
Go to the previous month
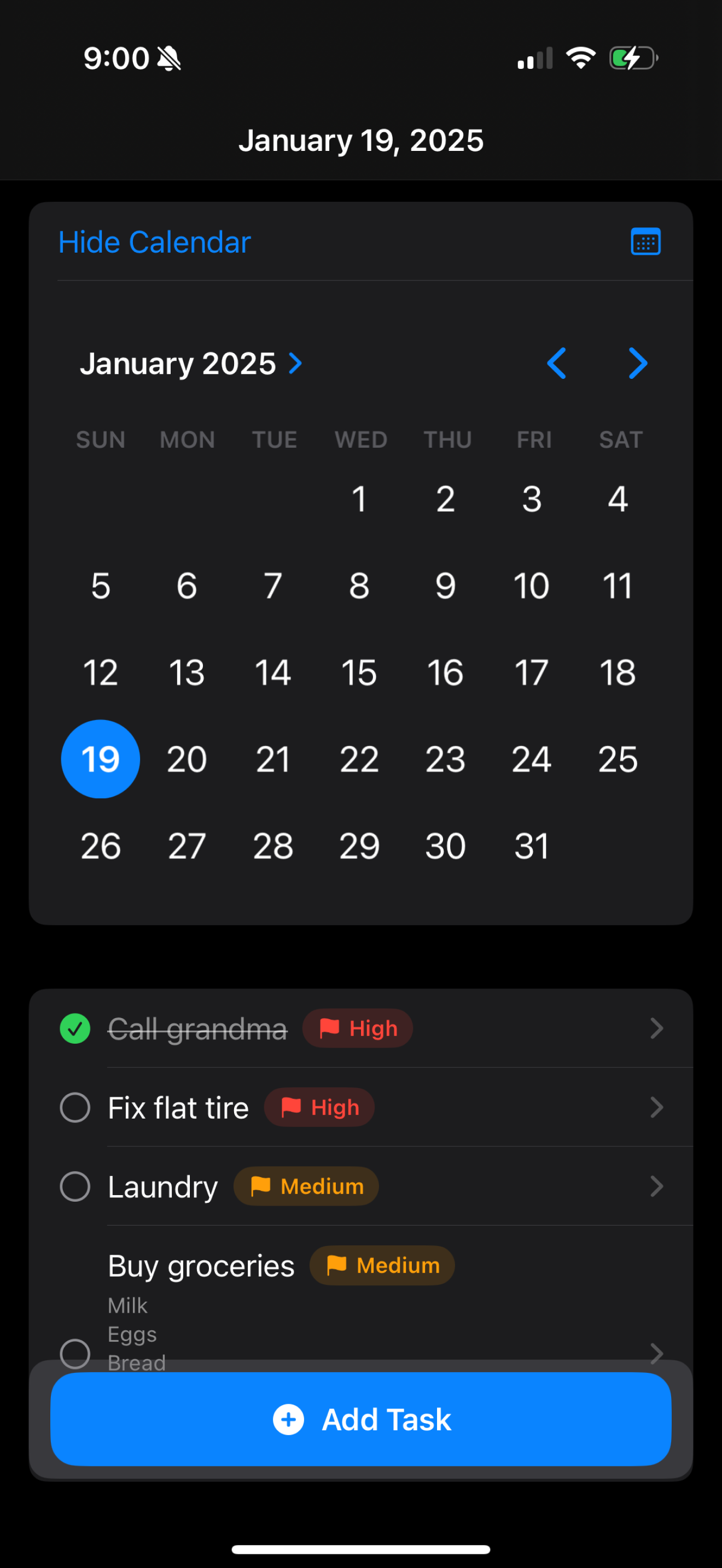tap(556, 364)
